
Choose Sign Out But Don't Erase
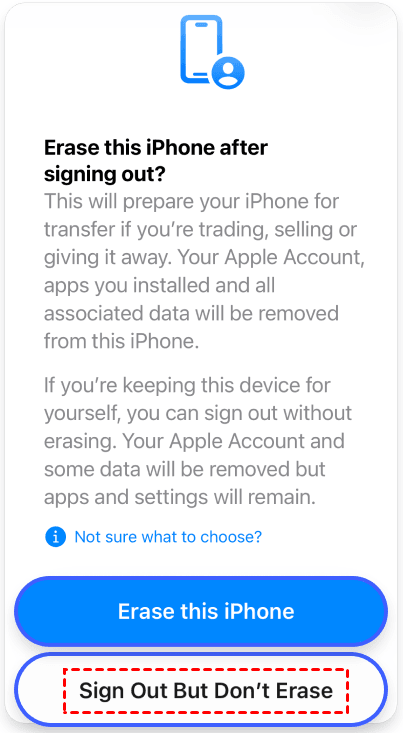(x=201, y=690)
